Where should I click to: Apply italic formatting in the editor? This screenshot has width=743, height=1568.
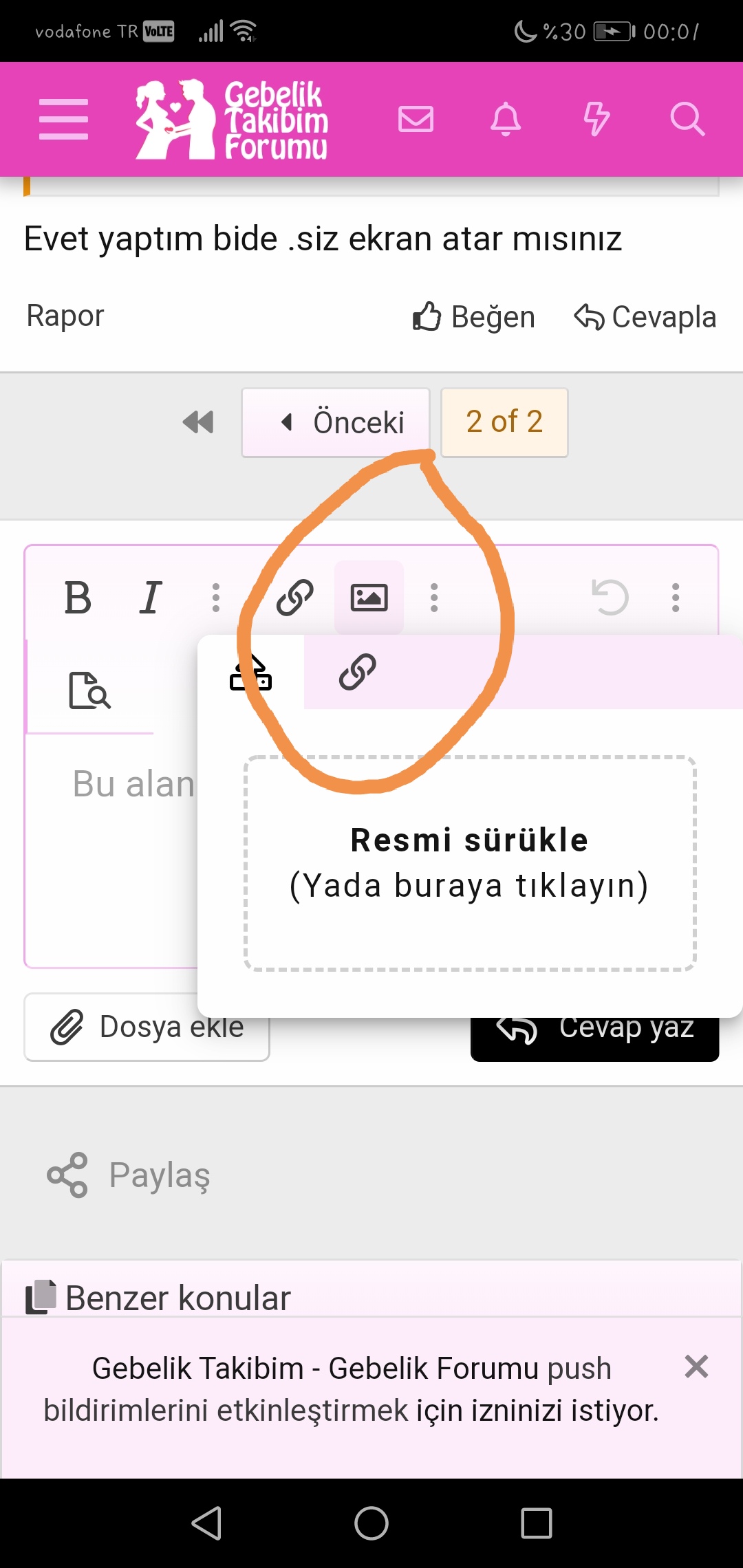pos(150,598)
